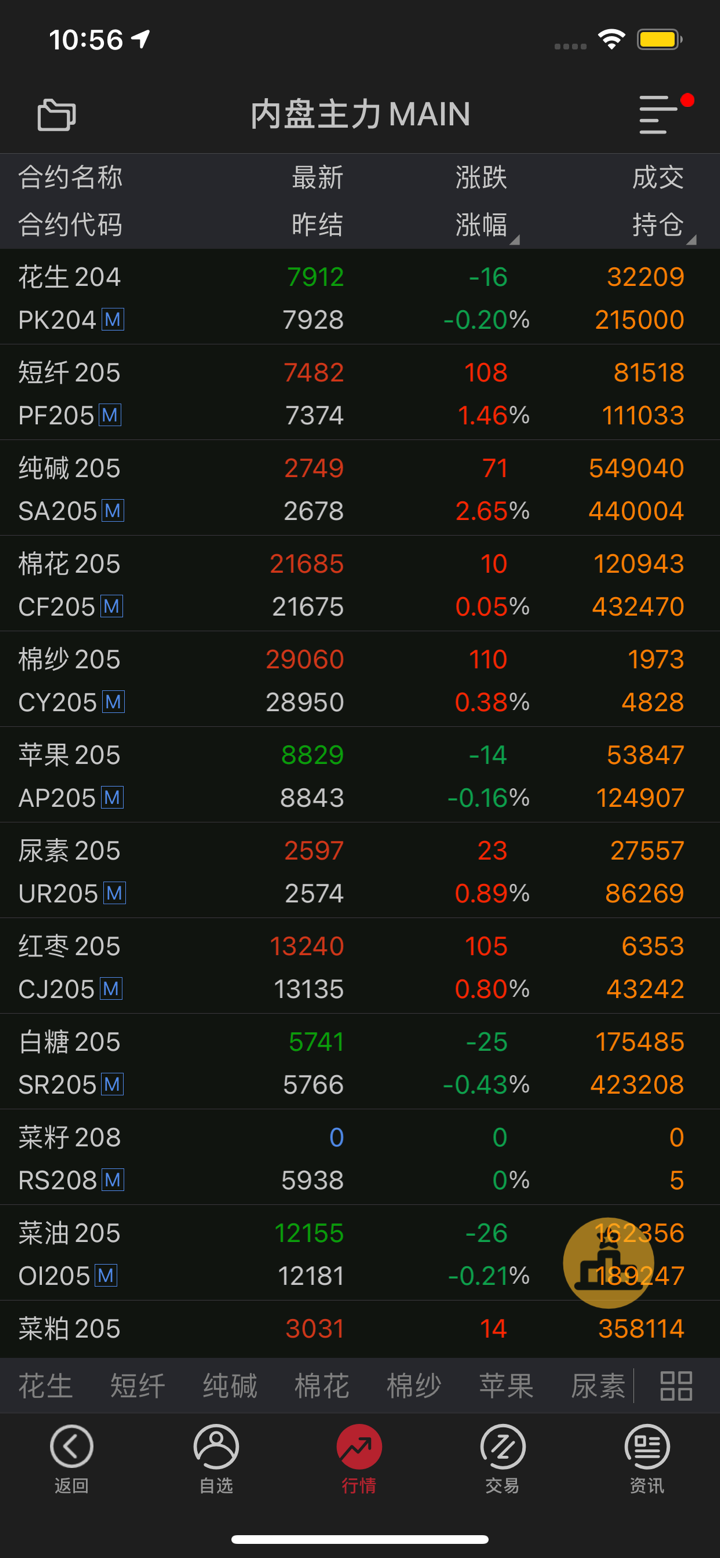Sort by 持仓 column
The width and height of the screenshot is (720, 1558).
pos(660,225)
